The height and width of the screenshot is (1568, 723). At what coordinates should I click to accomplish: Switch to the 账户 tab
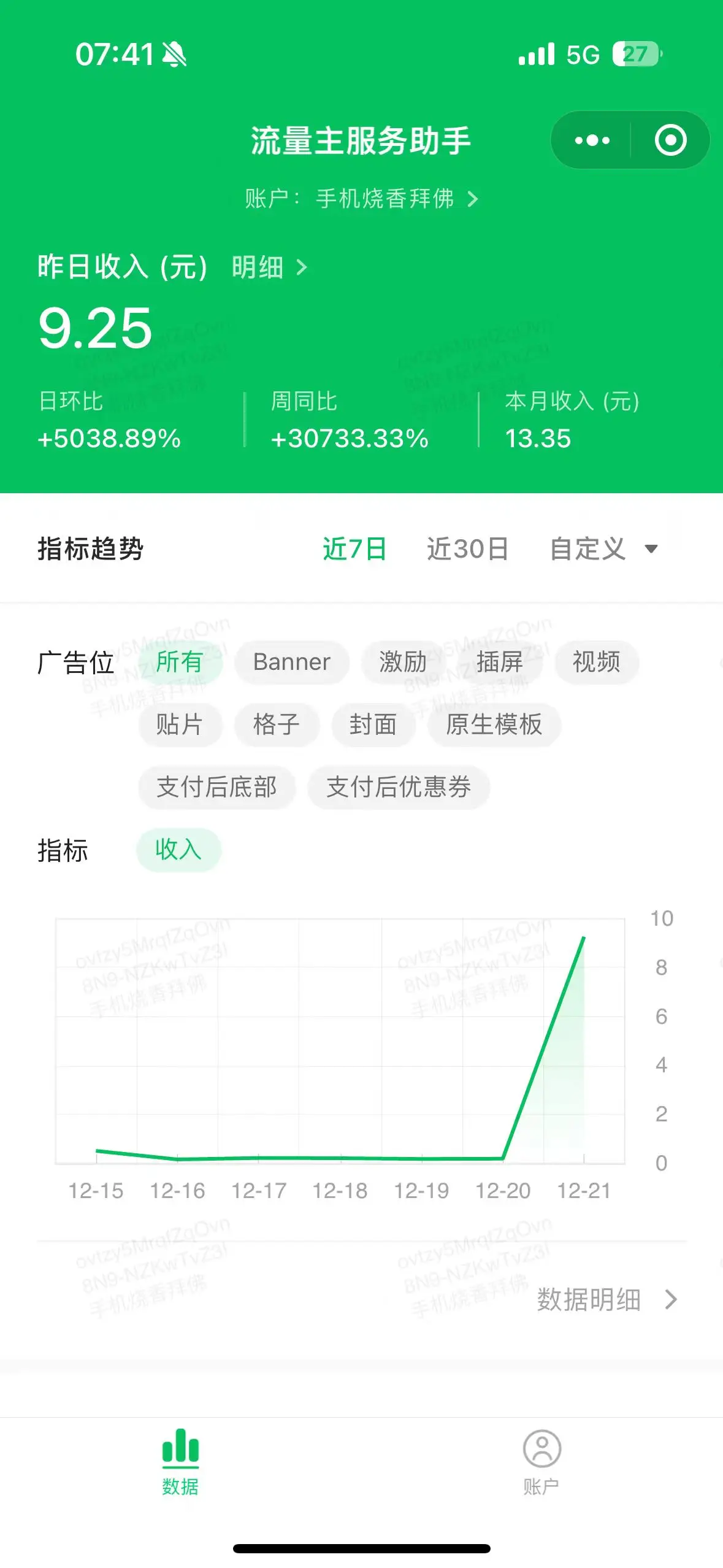[x=541, y=1462]
